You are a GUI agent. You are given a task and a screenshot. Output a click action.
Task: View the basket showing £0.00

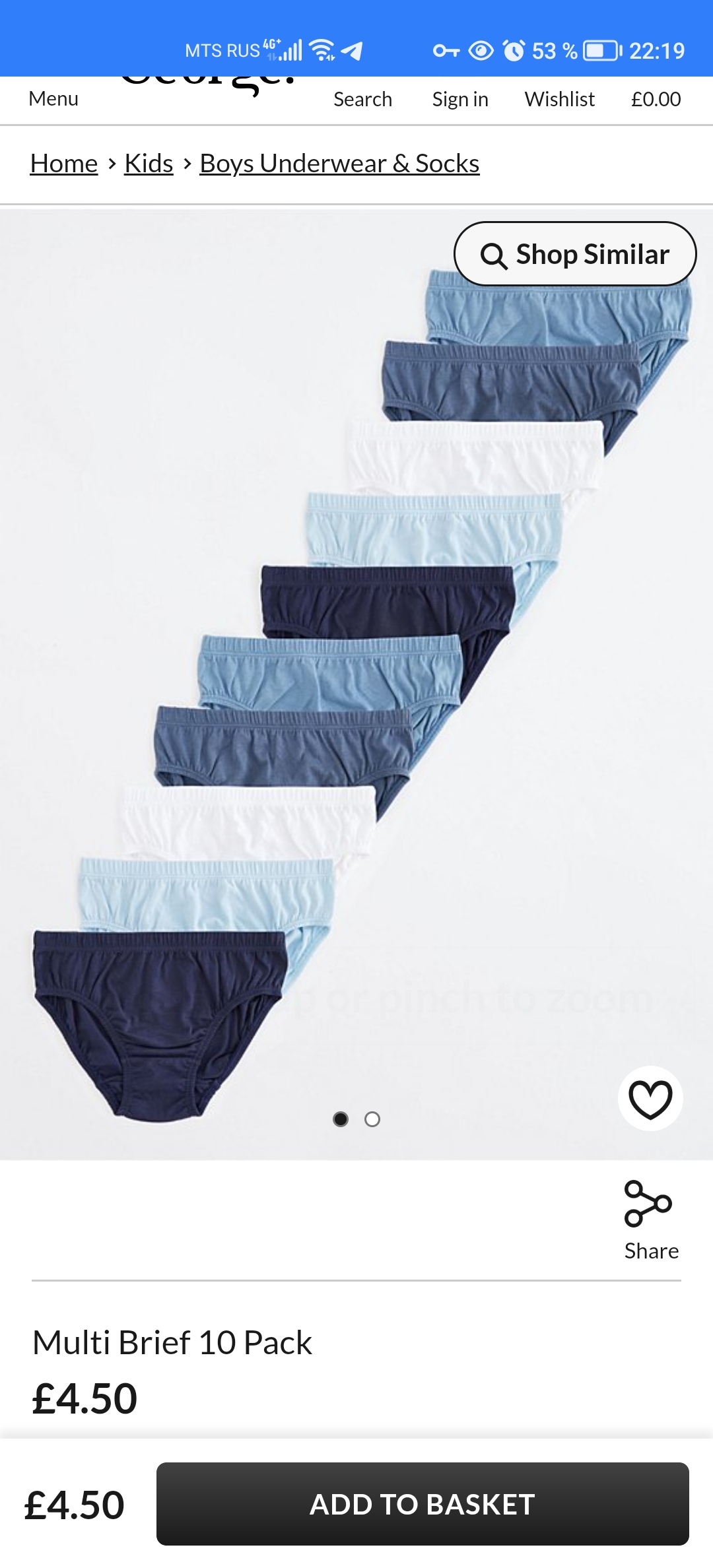(656, 99)
